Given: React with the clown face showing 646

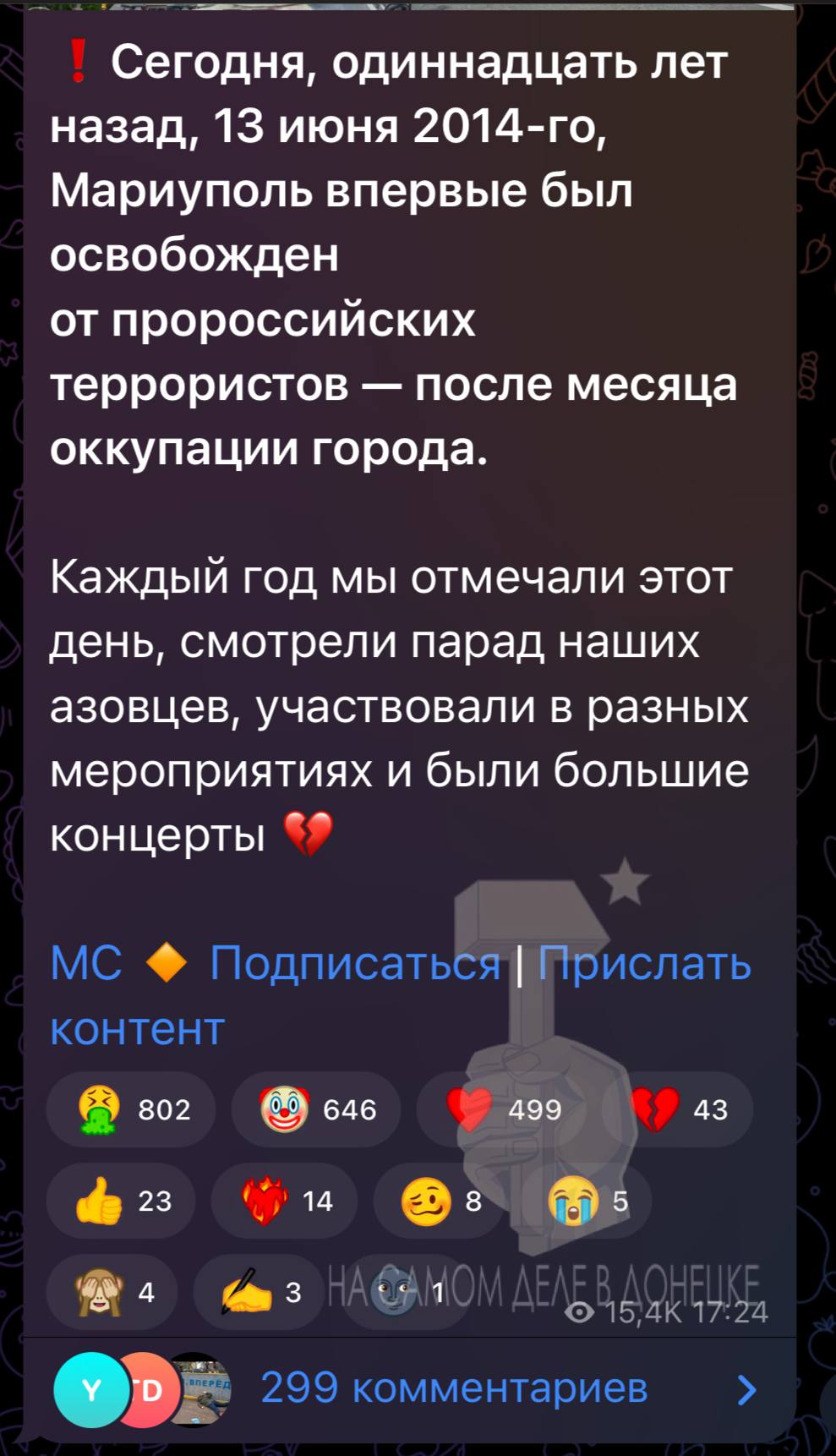Looking at the screenshot, I should pyautogui.click(x=316, y=1109).
